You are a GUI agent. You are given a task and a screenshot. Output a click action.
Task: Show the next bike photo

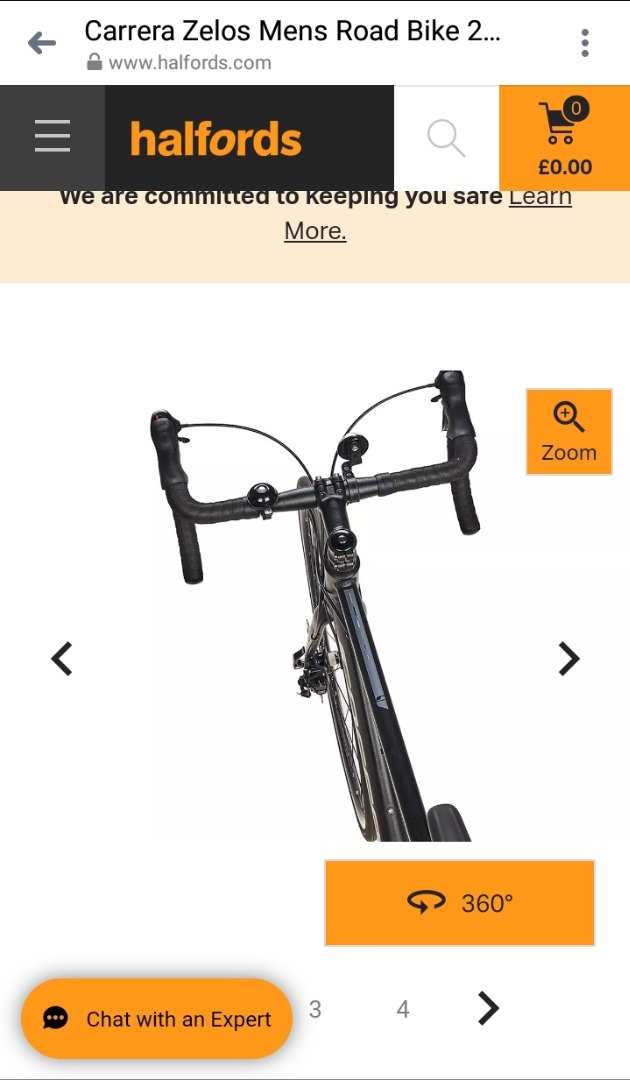tap(569, 659)
